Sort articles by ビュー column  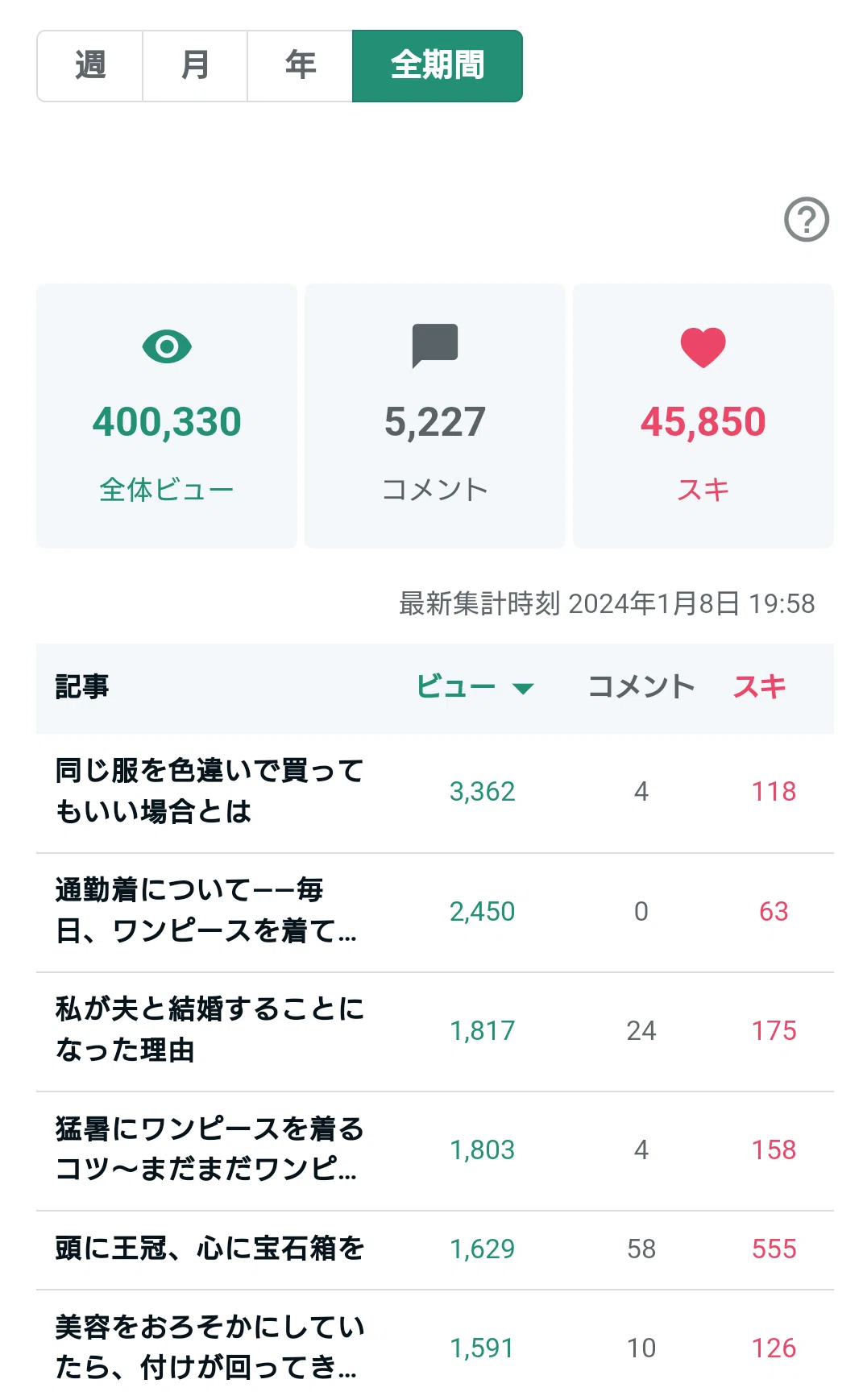pyautogui.click(x=475, y=687)
